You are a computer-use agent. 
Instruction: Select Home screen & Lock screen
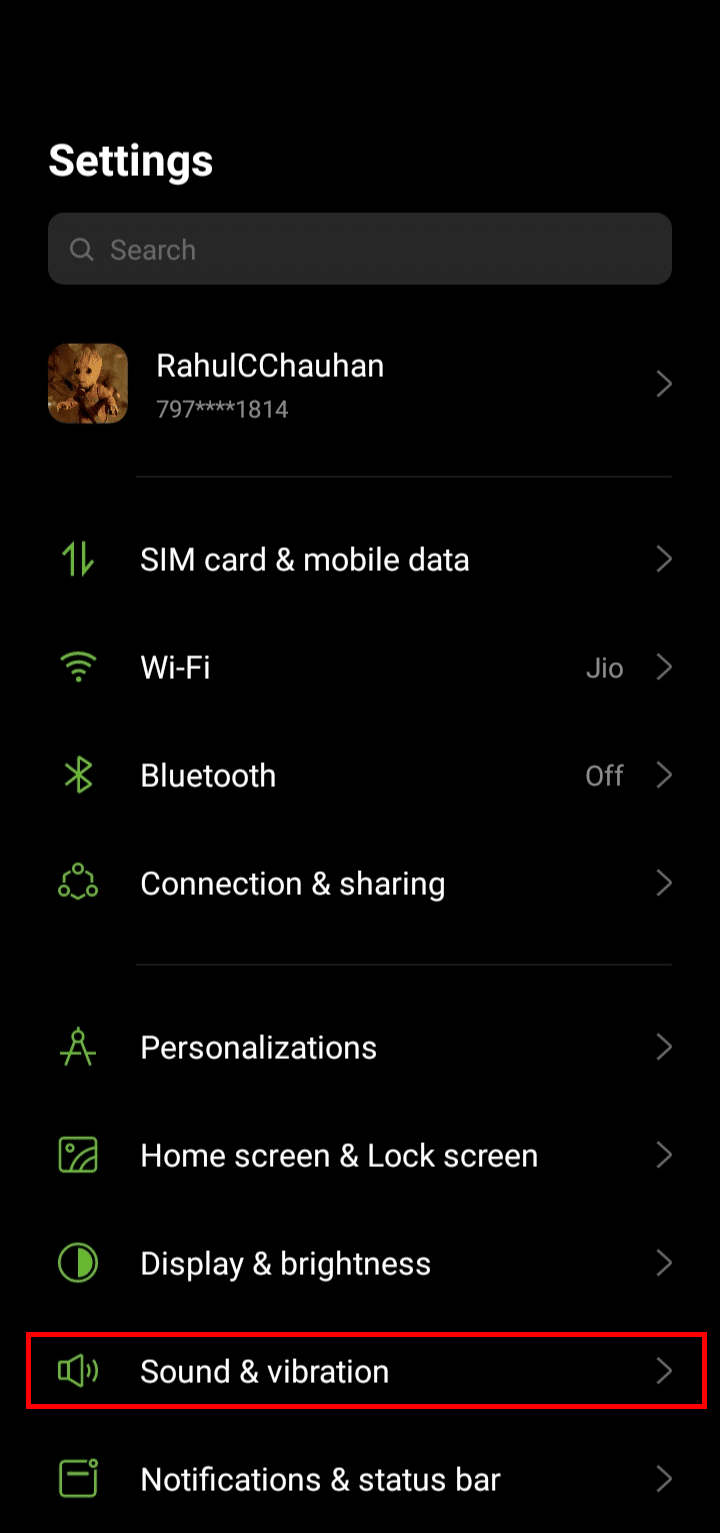click(x=360, y=1155)
